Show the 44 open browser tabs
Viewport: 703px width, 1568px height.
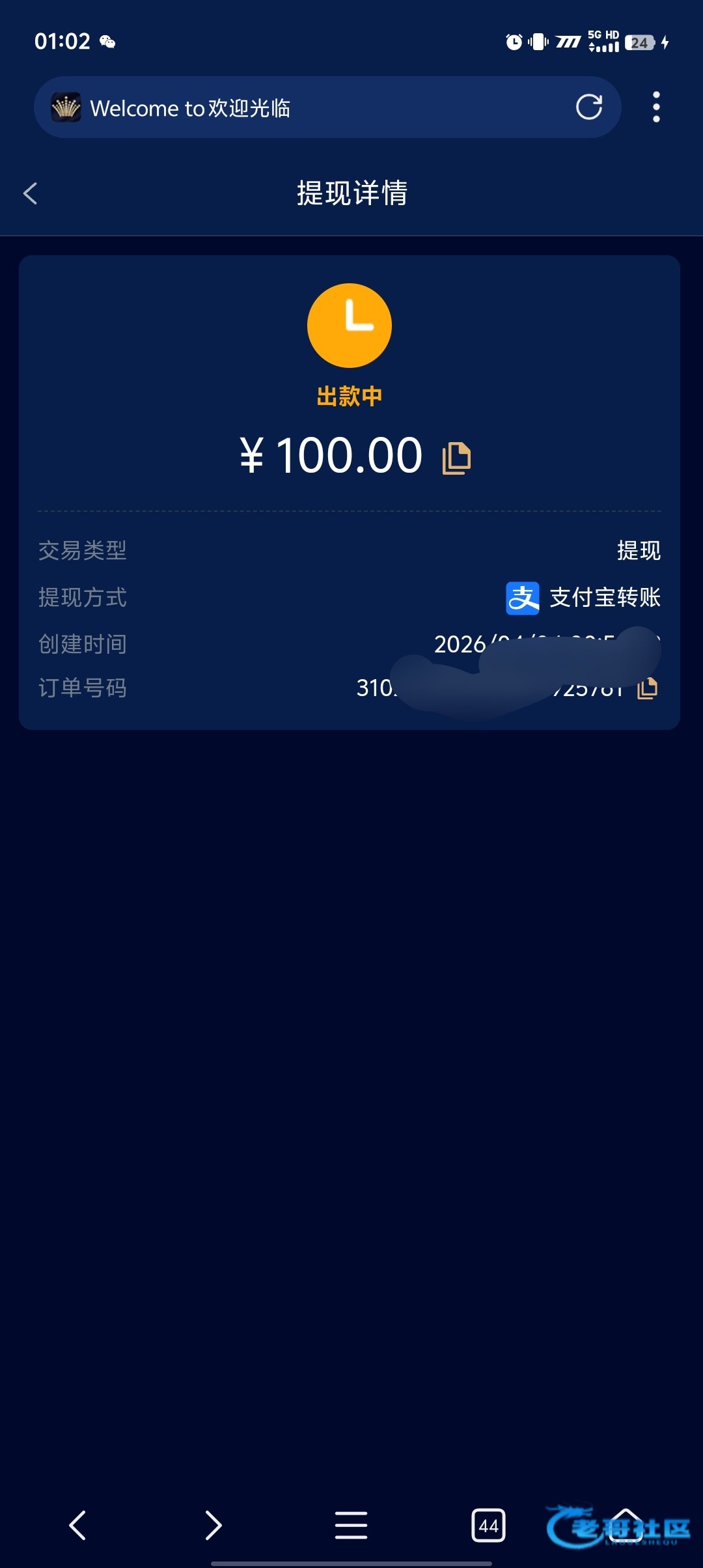(488, 1525)
